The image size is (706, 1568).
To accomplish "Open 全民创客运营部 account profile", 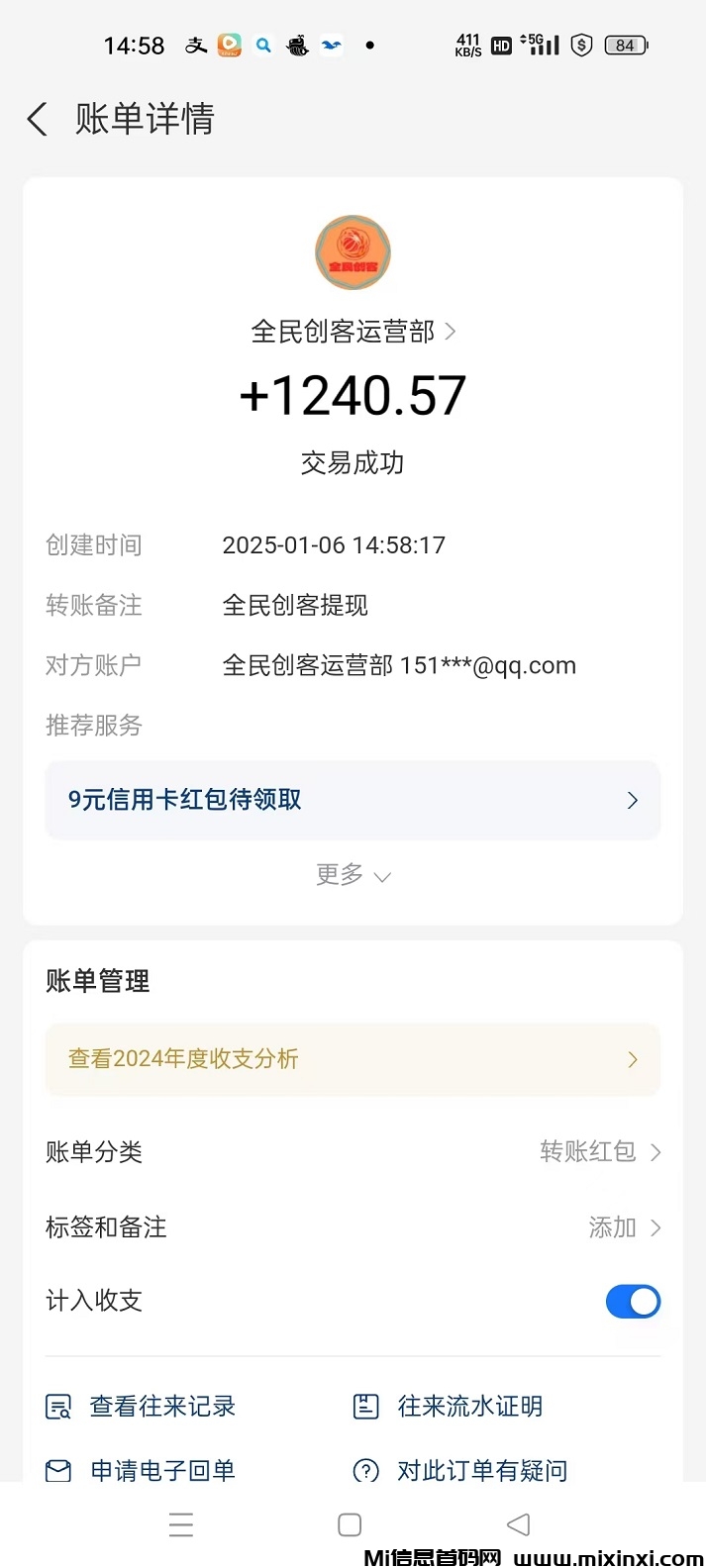I will coord(353,332).
